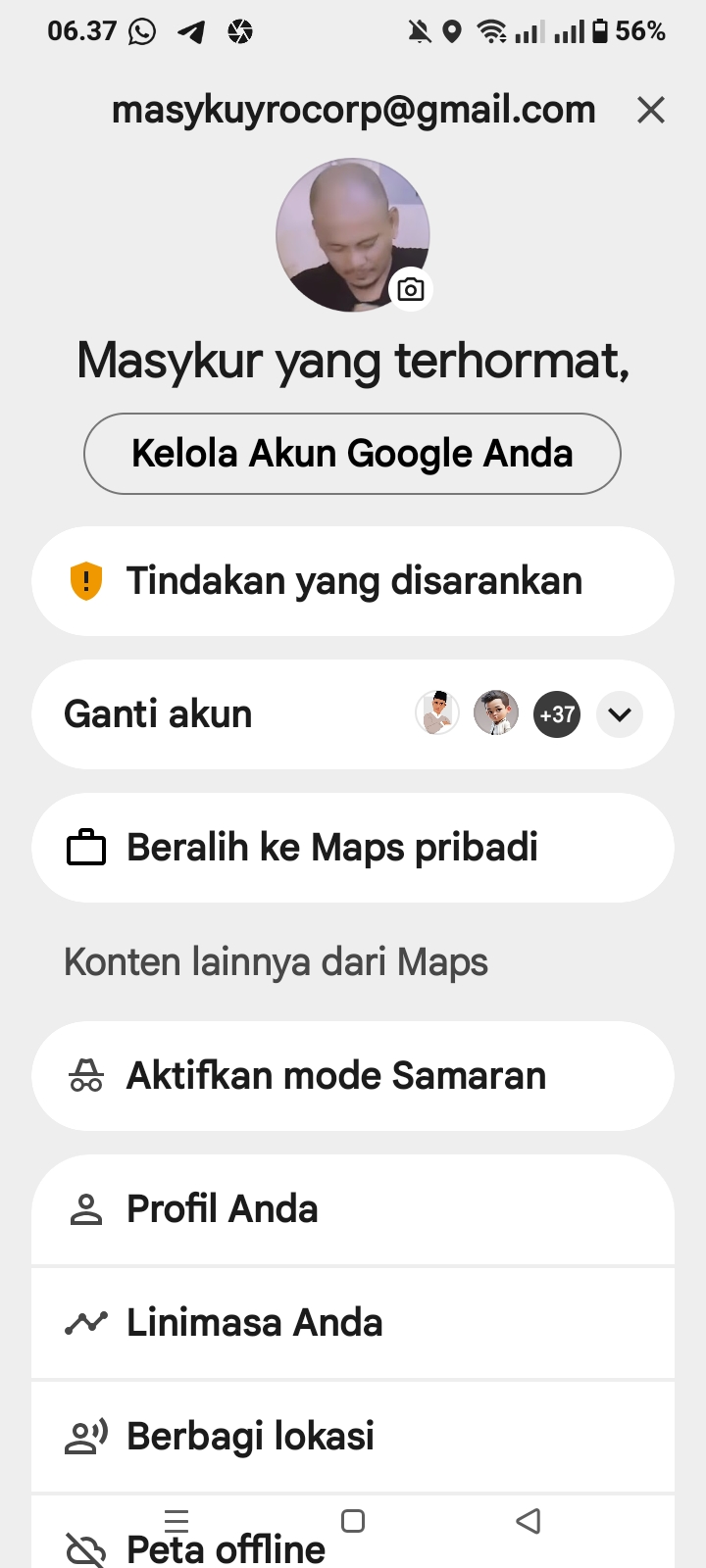Open Linimasa Anda

(352, 1323)
